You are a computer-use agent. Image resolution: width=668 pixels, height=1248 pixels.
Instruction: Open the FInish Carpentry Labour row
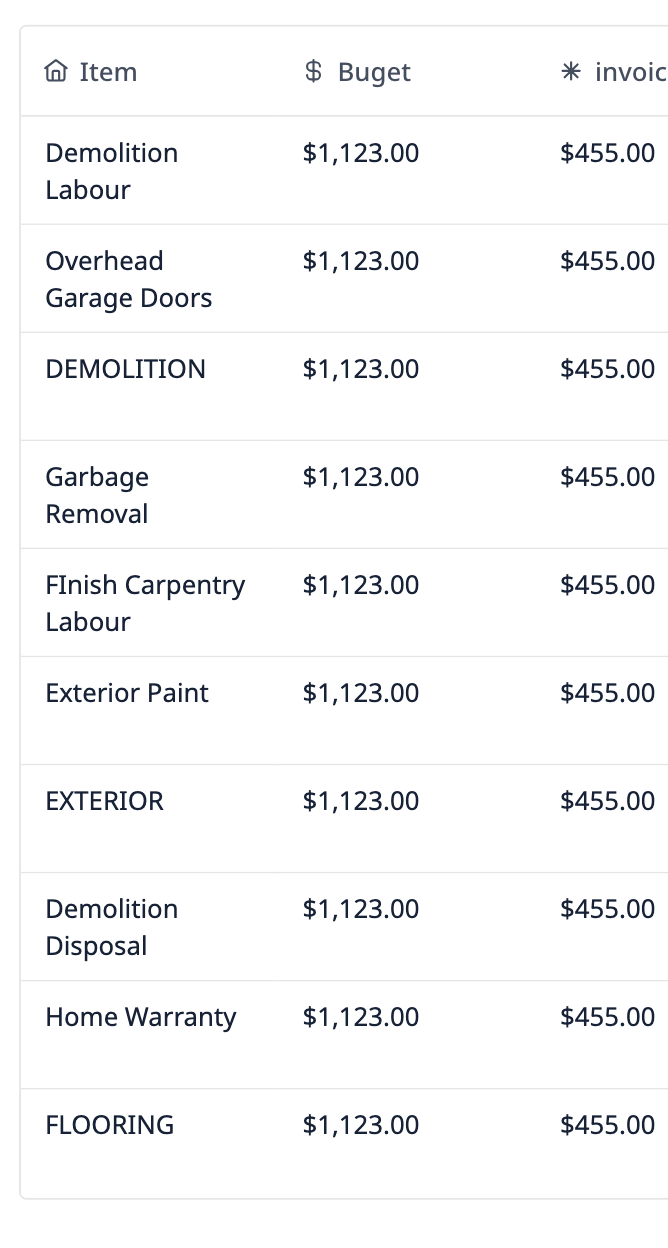pos(344,603)
